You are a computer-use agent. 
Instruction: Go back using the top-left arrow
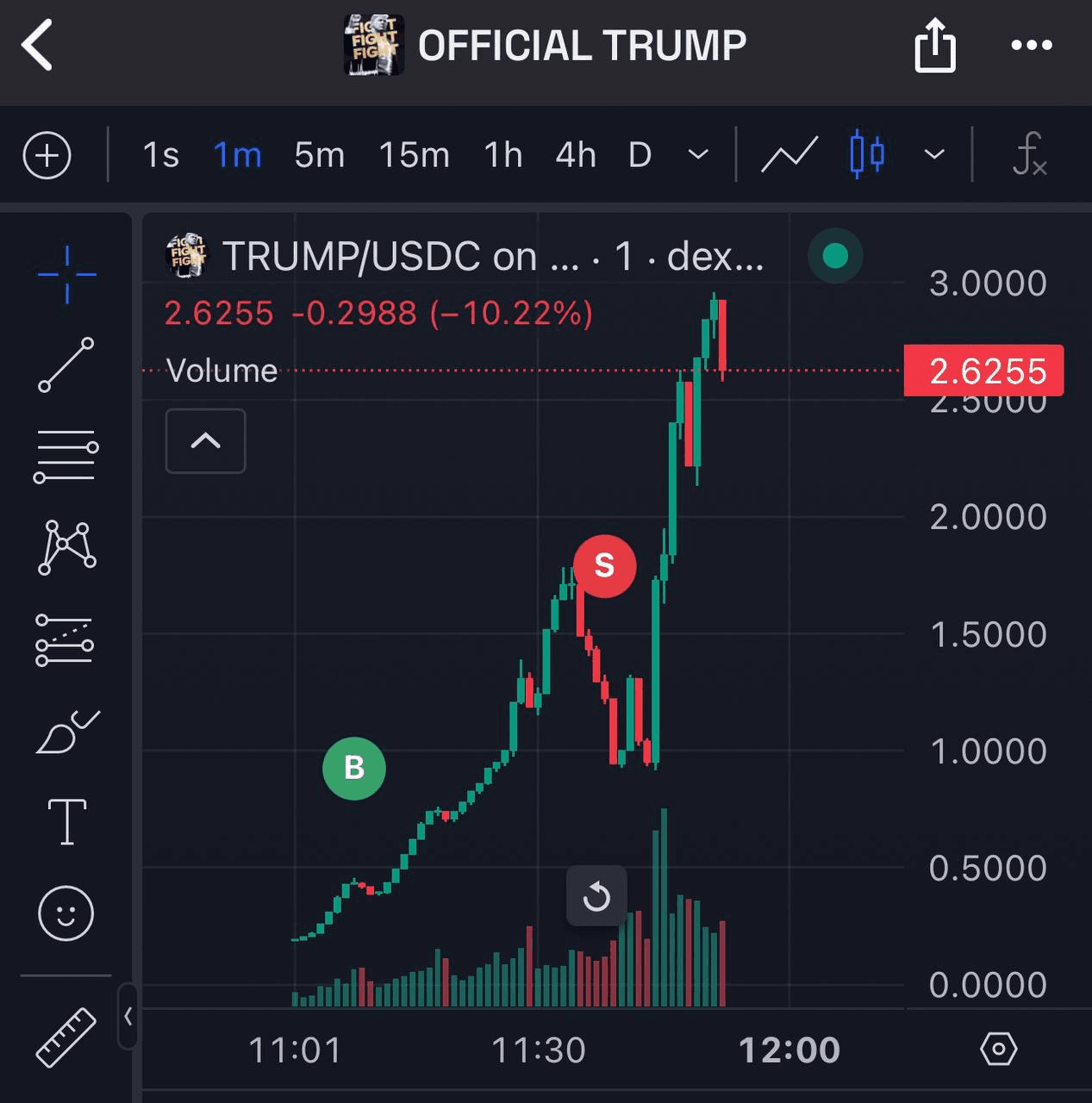click(x=38, y=45)
